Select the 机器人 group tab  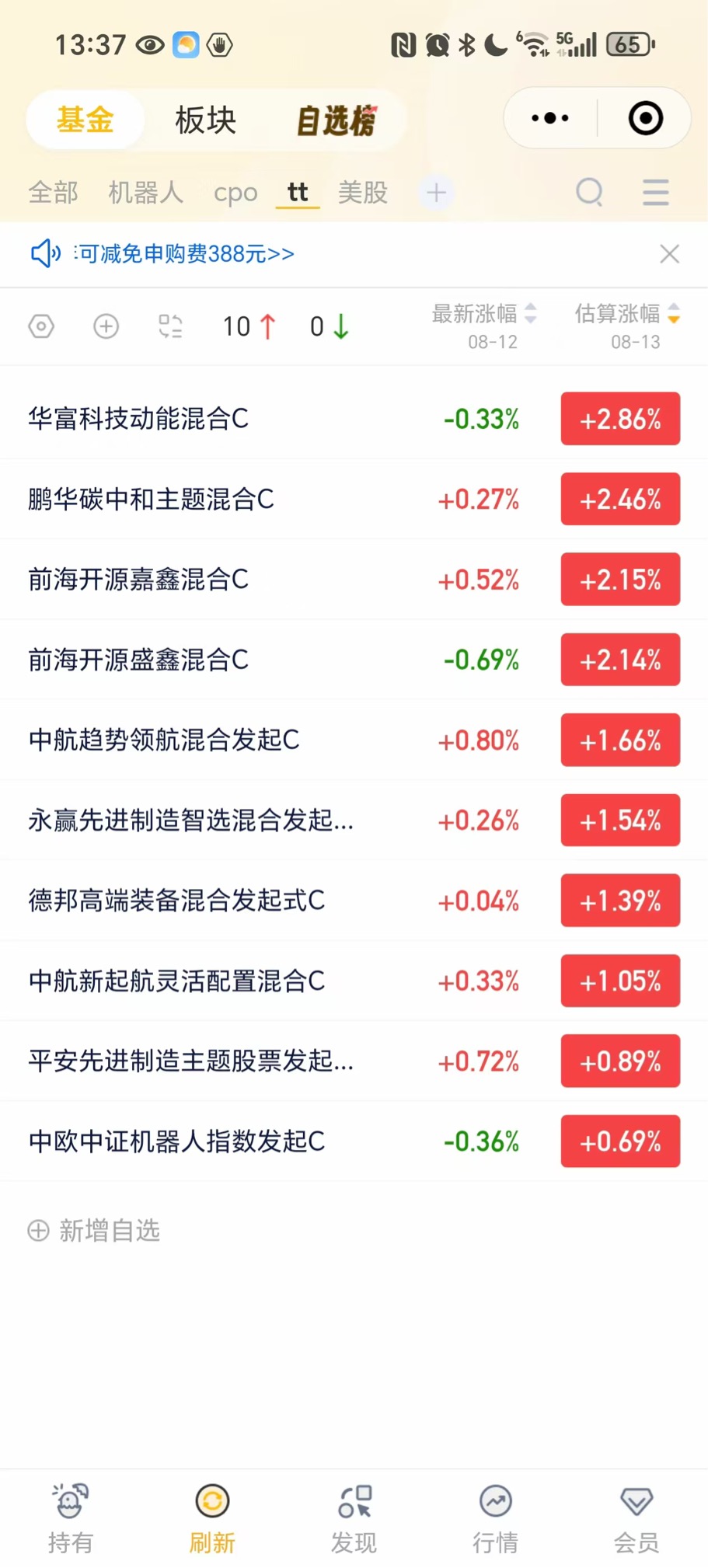point(145,193)
